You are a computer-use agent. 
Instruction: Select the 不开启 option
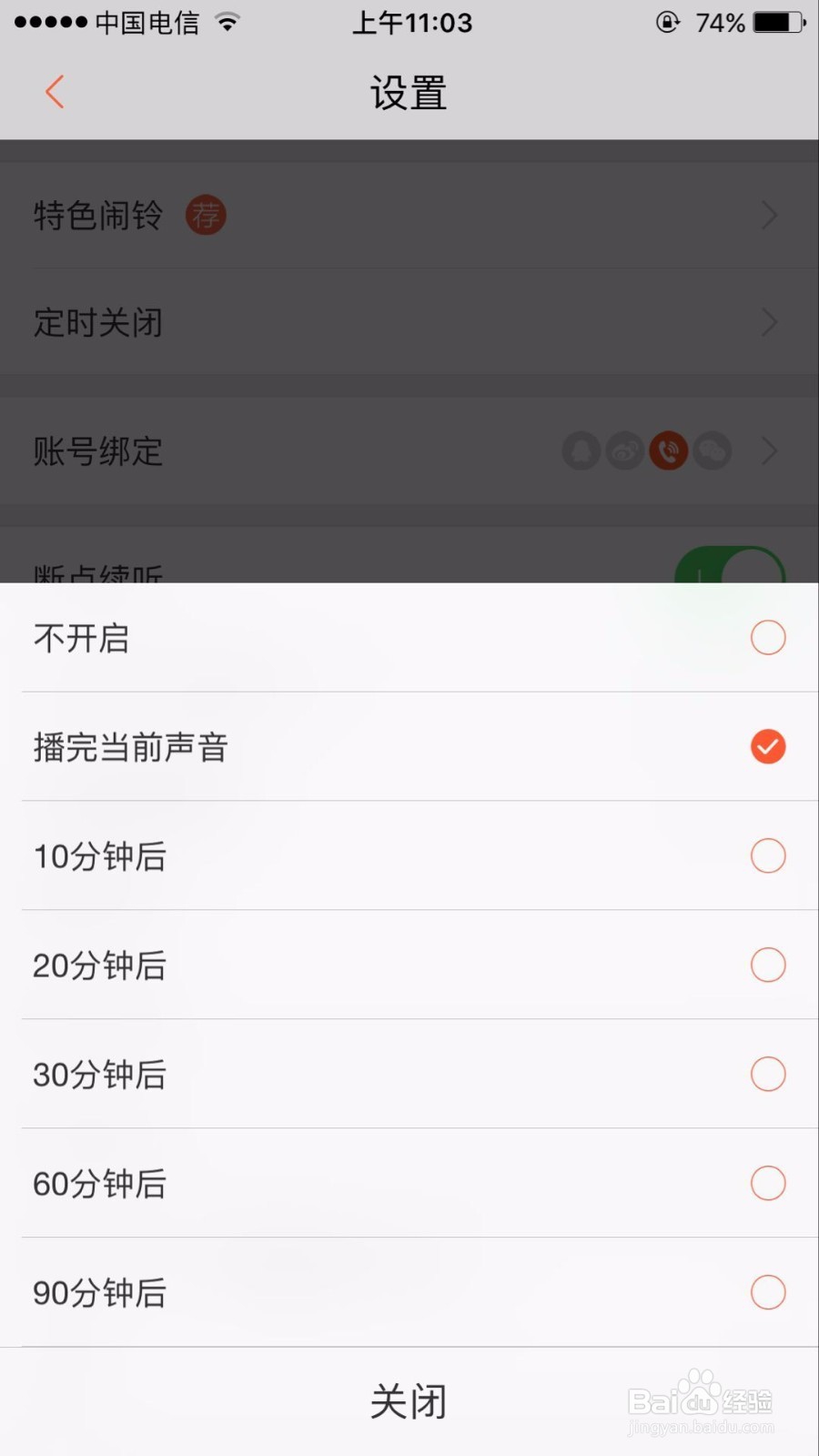(409, 637)
